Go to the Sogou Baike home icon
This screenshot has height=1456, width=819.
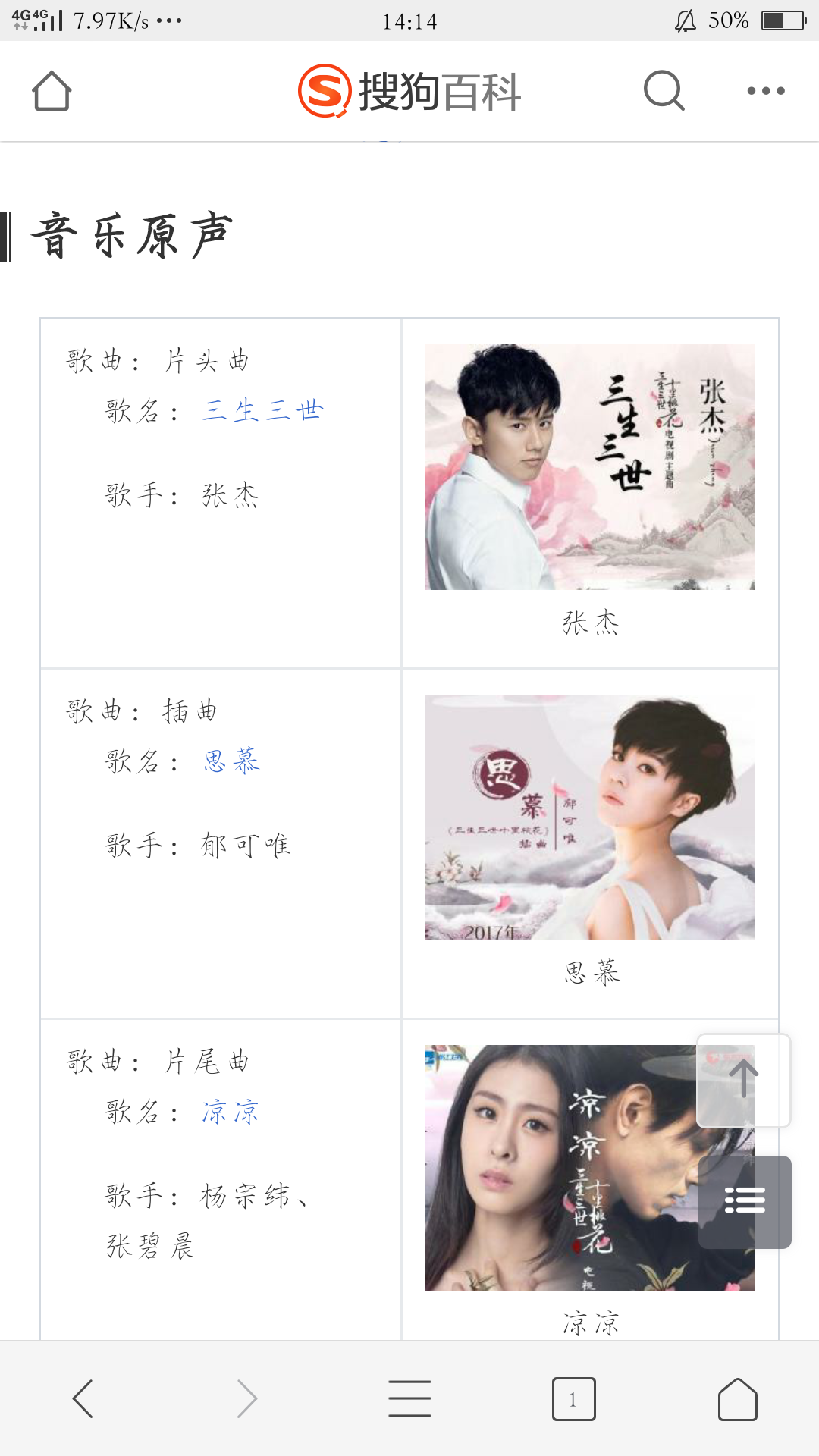[x=52, y=91]
